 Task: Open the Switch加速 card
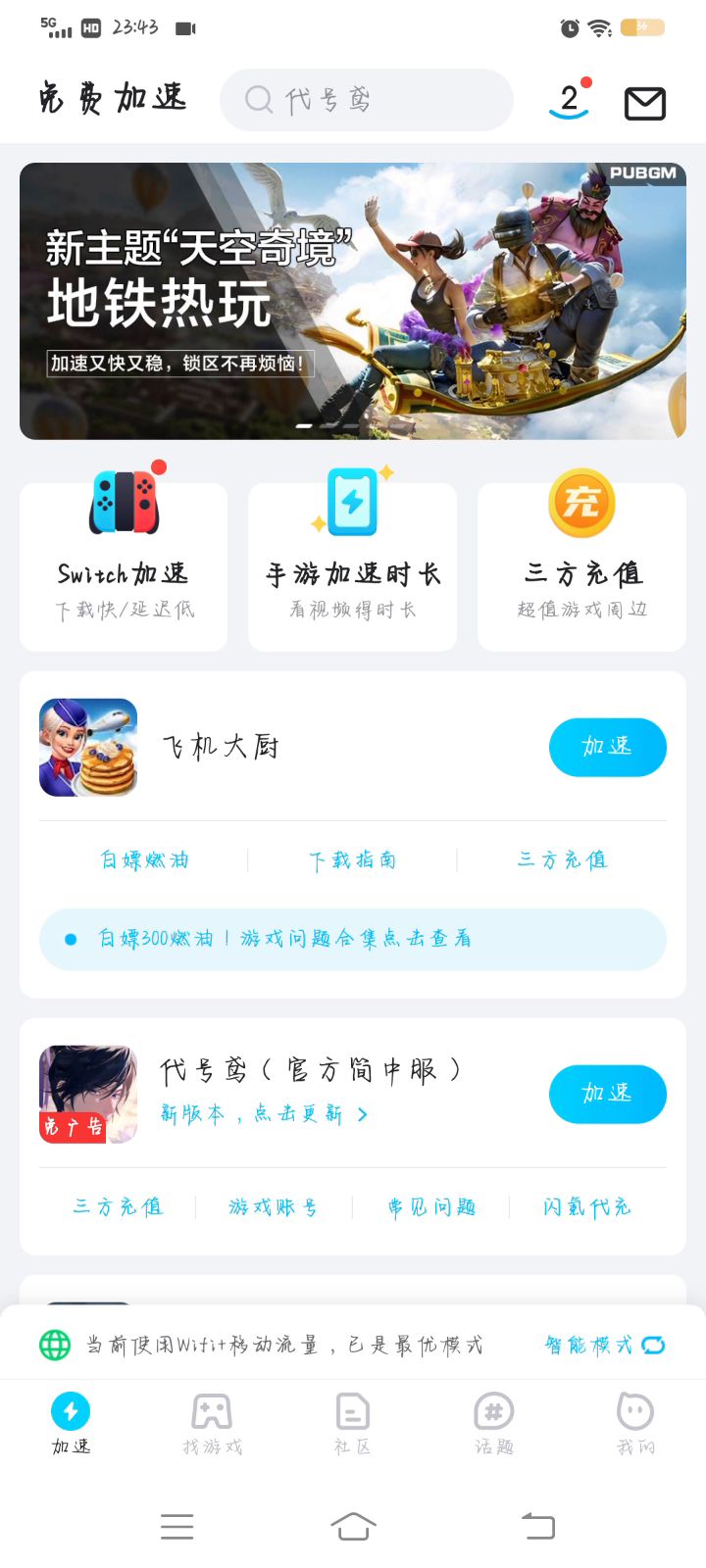click(124, 566)
